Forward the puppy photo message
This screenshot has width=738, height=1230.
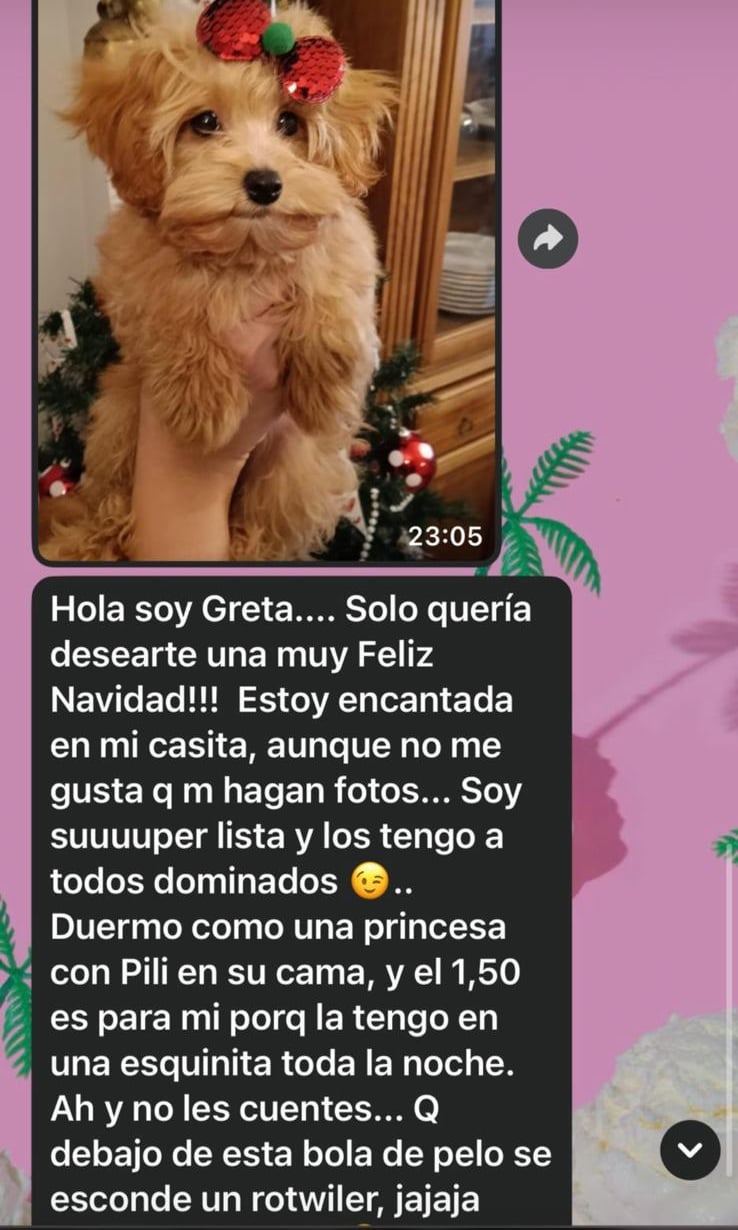548,238
